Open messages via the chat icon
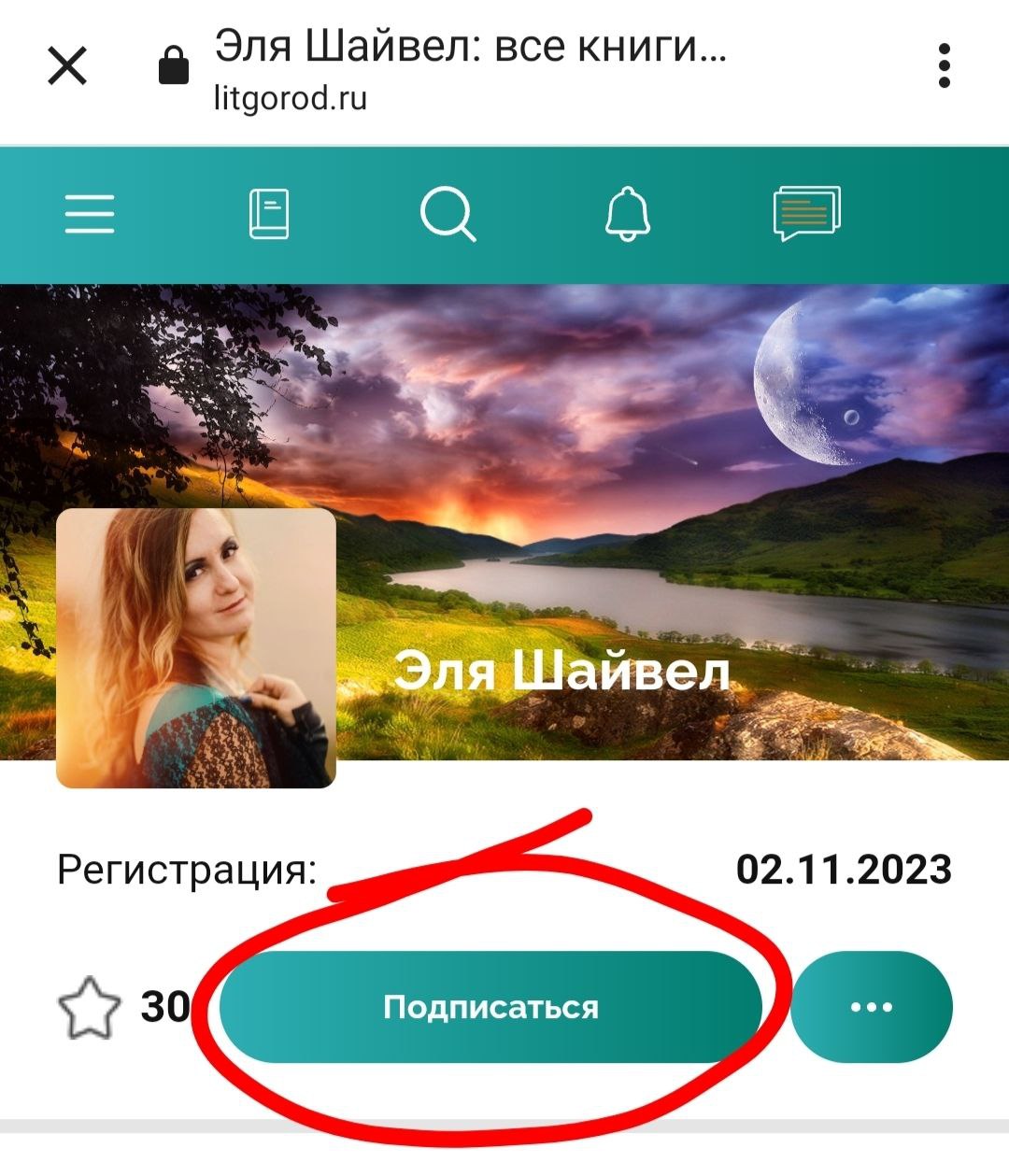Screen dimensions: 1009x1176 (x=807, y=214)
